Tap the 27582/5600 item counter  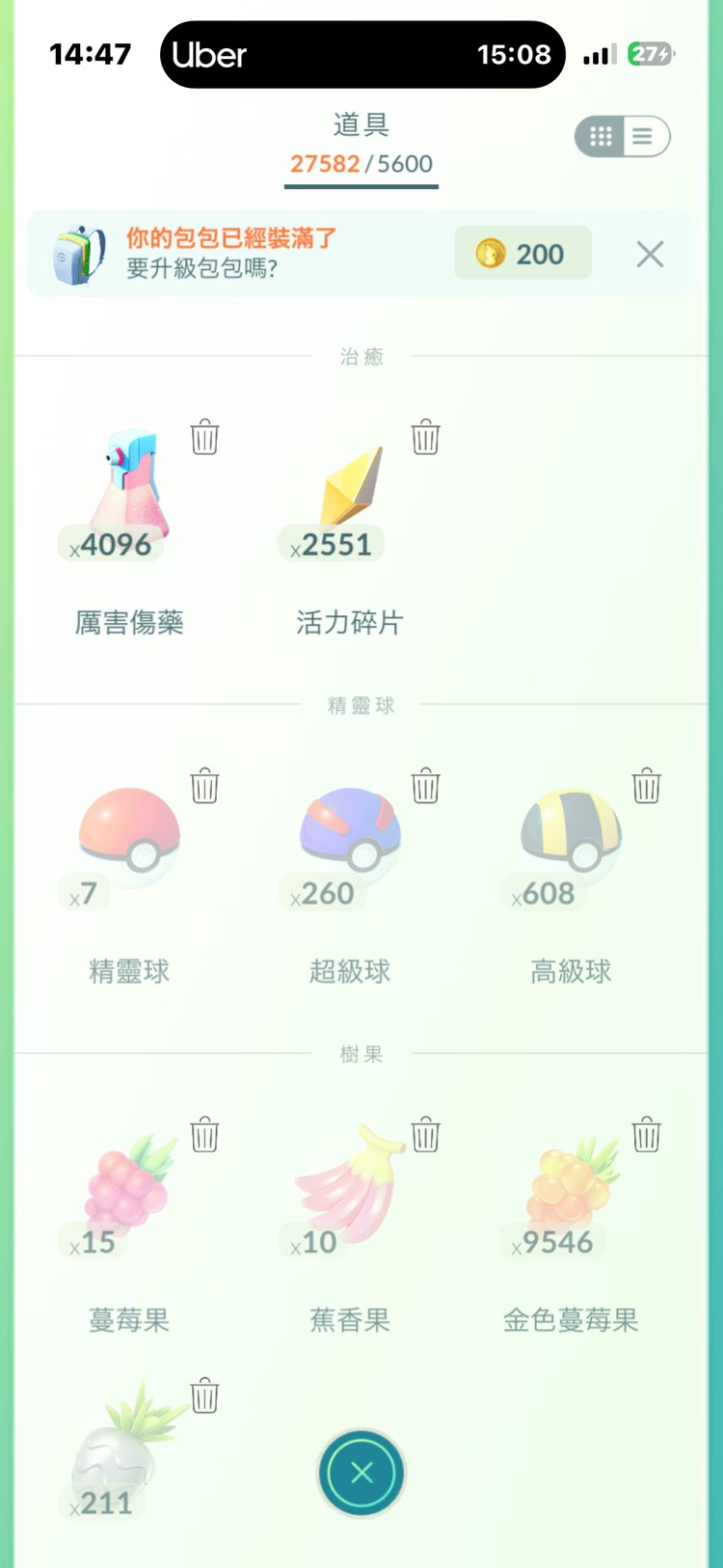(361, 164)
